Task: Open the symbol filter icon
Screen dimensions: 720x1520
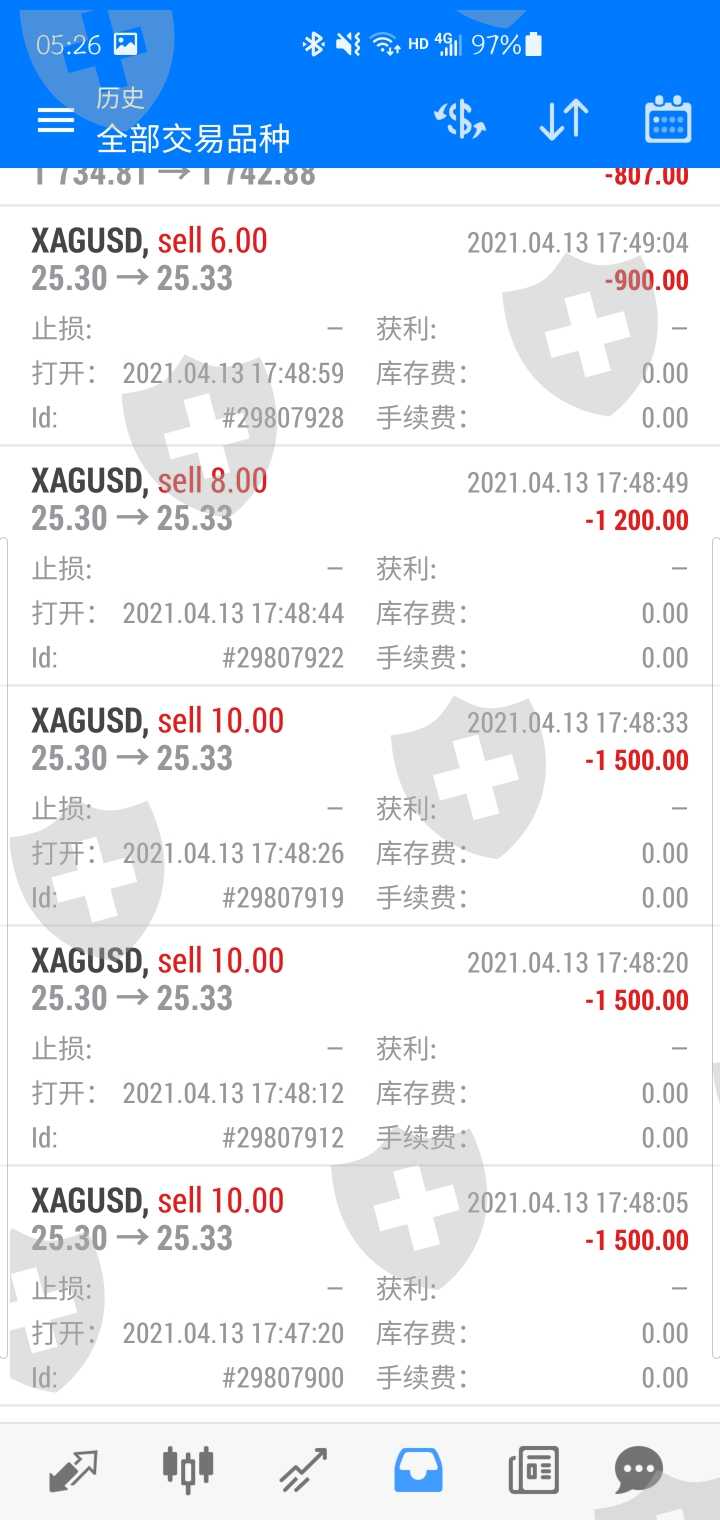Action: point(460,121)
